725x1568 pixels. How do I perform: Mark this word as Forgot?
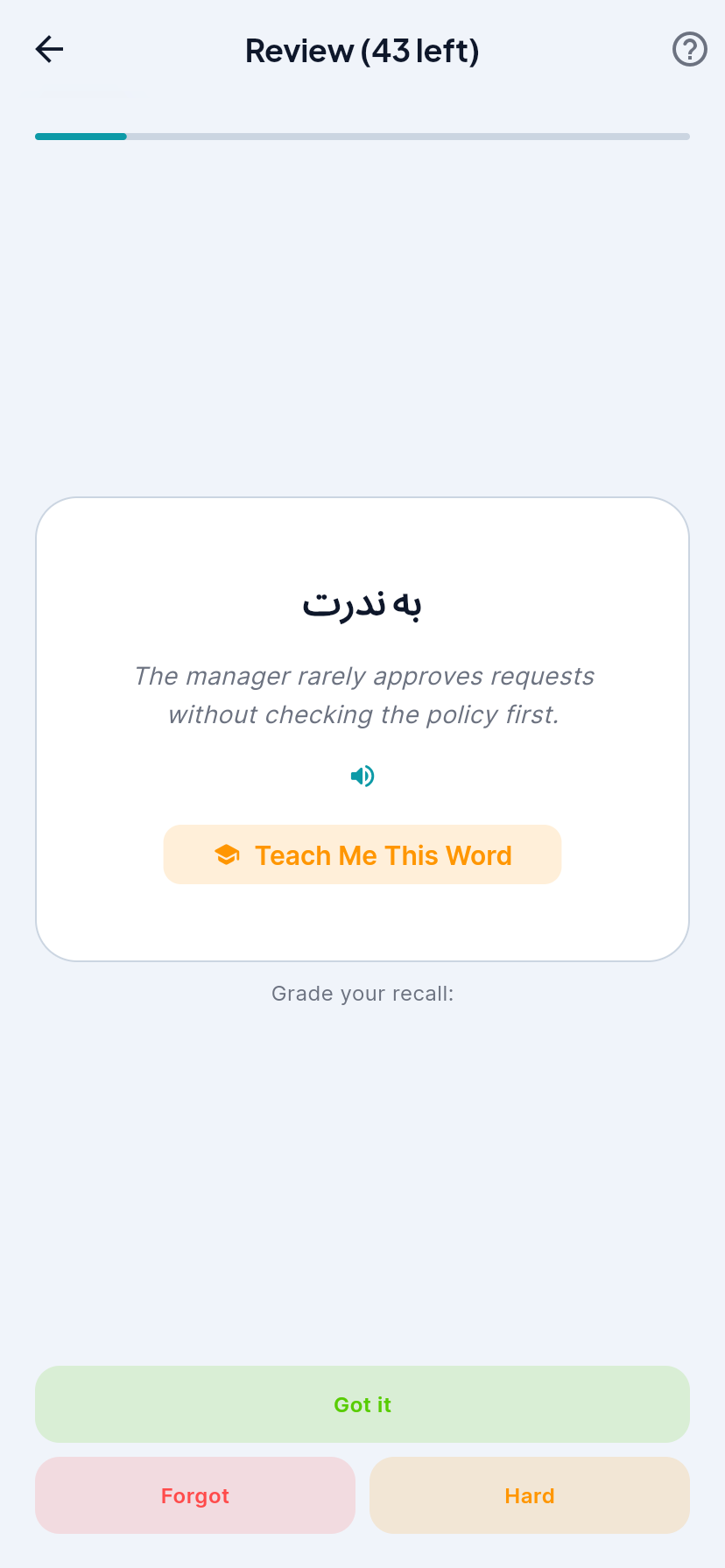click(195, 1495)
